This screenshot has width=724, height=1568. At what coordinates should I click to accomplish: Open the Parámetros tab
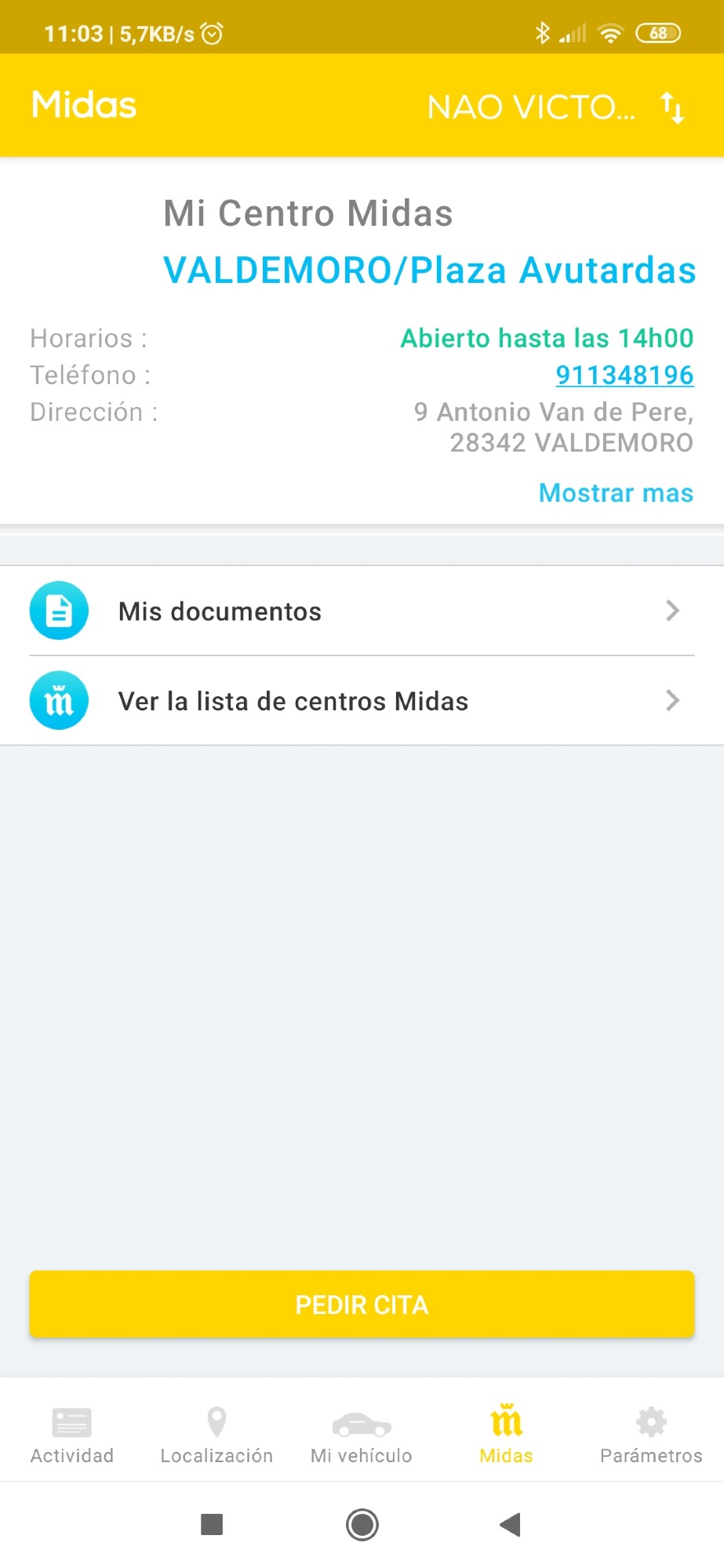coord(651,1435)
